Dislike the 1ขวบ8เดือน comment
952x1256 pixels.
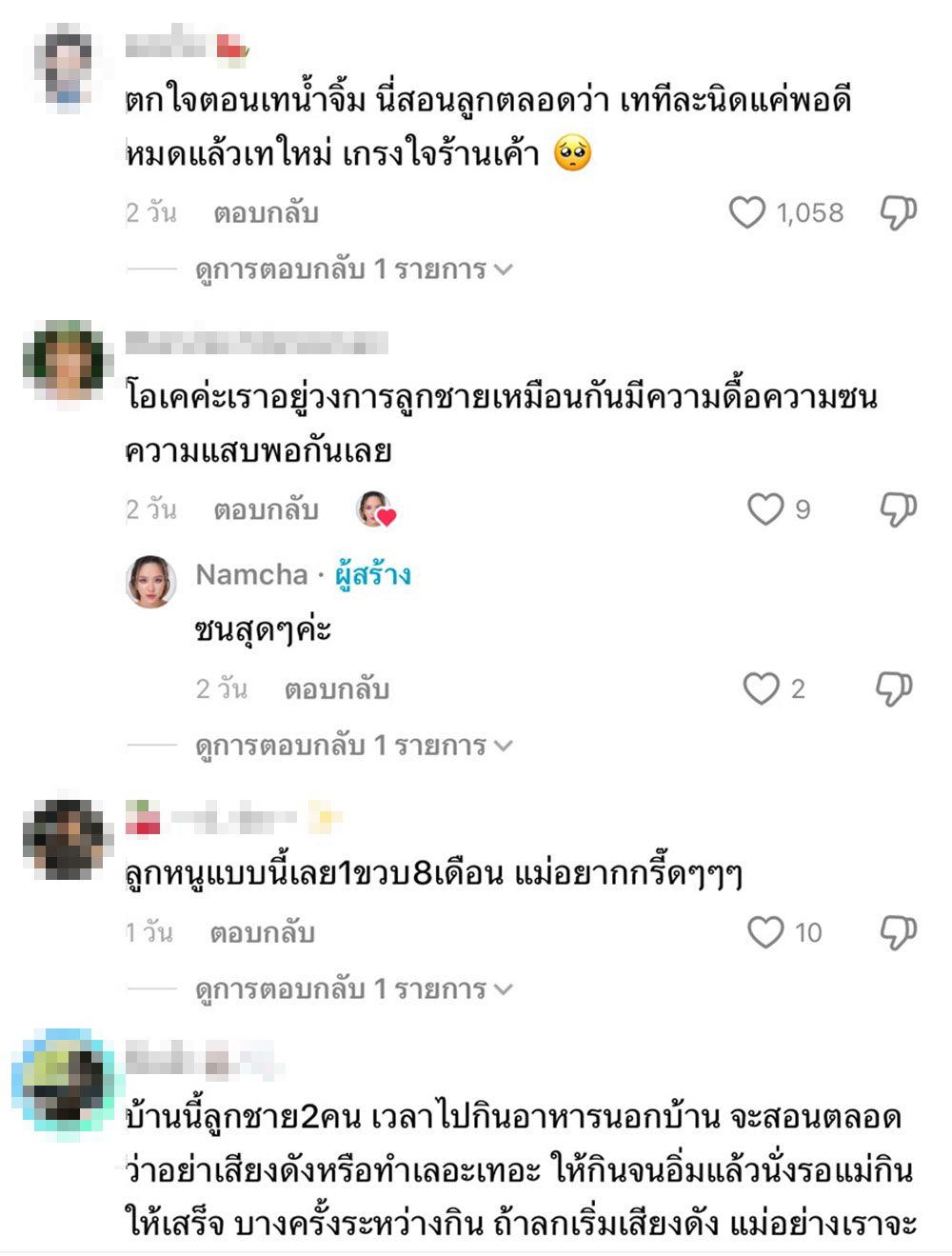[x=898, y=932]
